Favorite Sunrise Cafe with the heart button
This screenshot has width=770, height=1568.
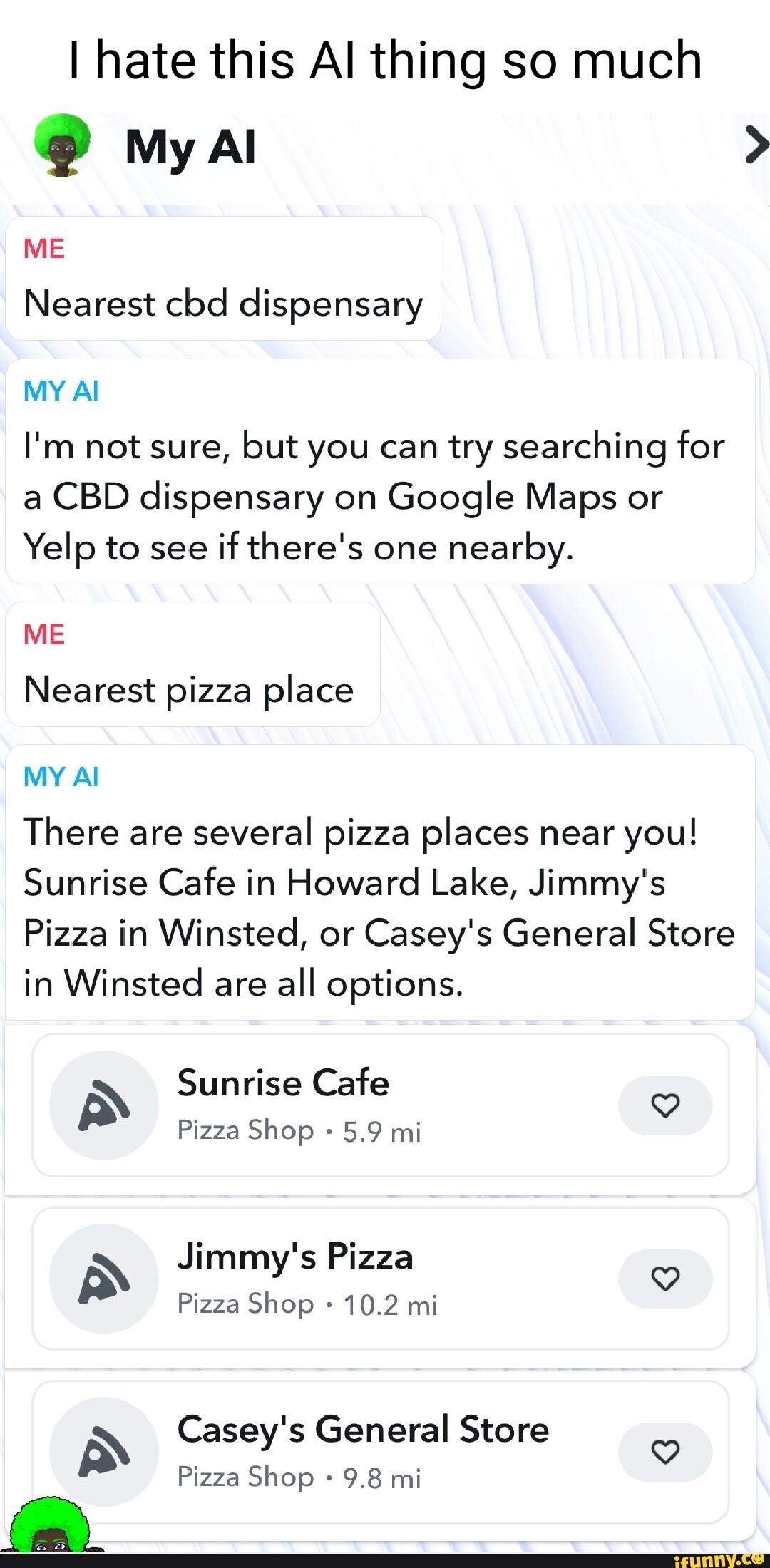pyautogui.click(x=664, y=1105)
